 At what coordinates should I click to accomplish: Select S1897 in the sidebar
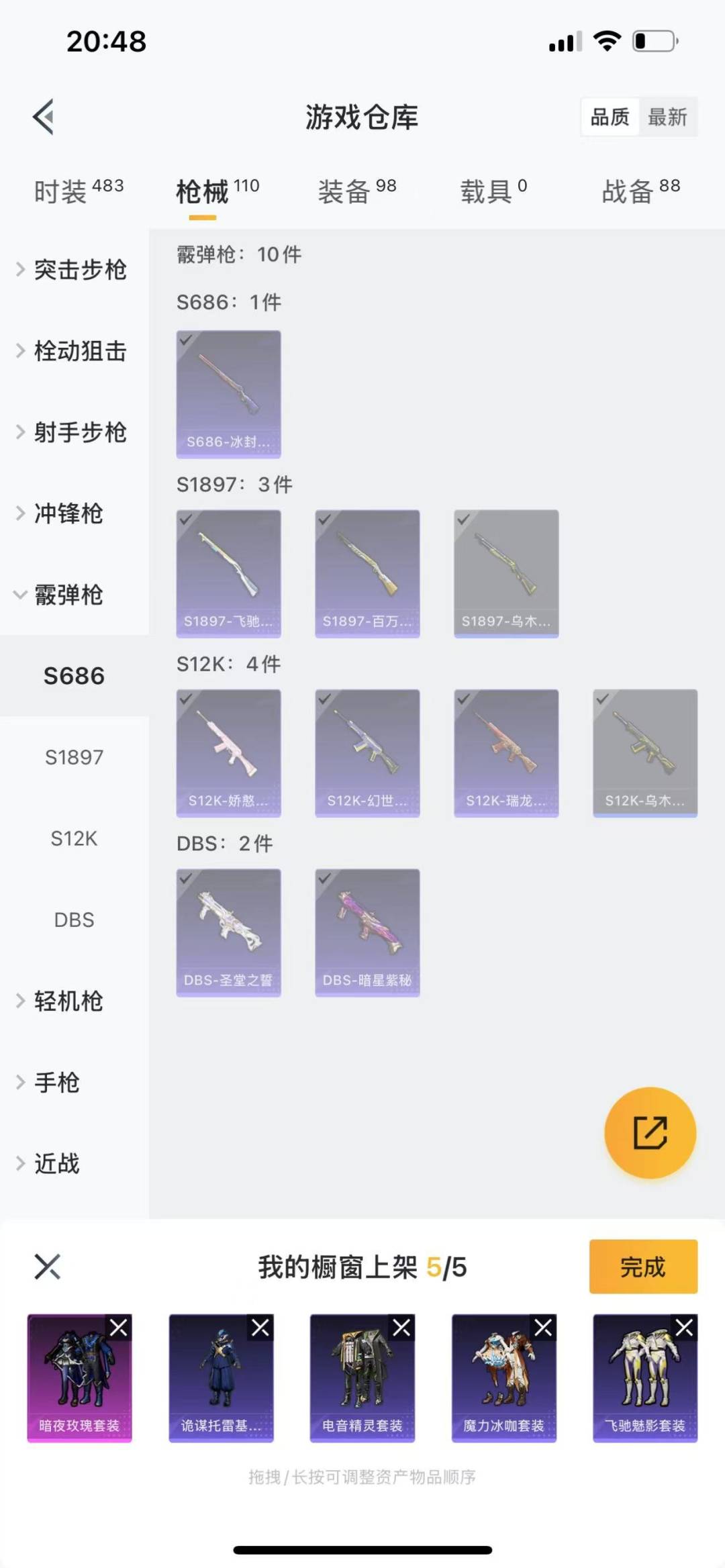74,757
